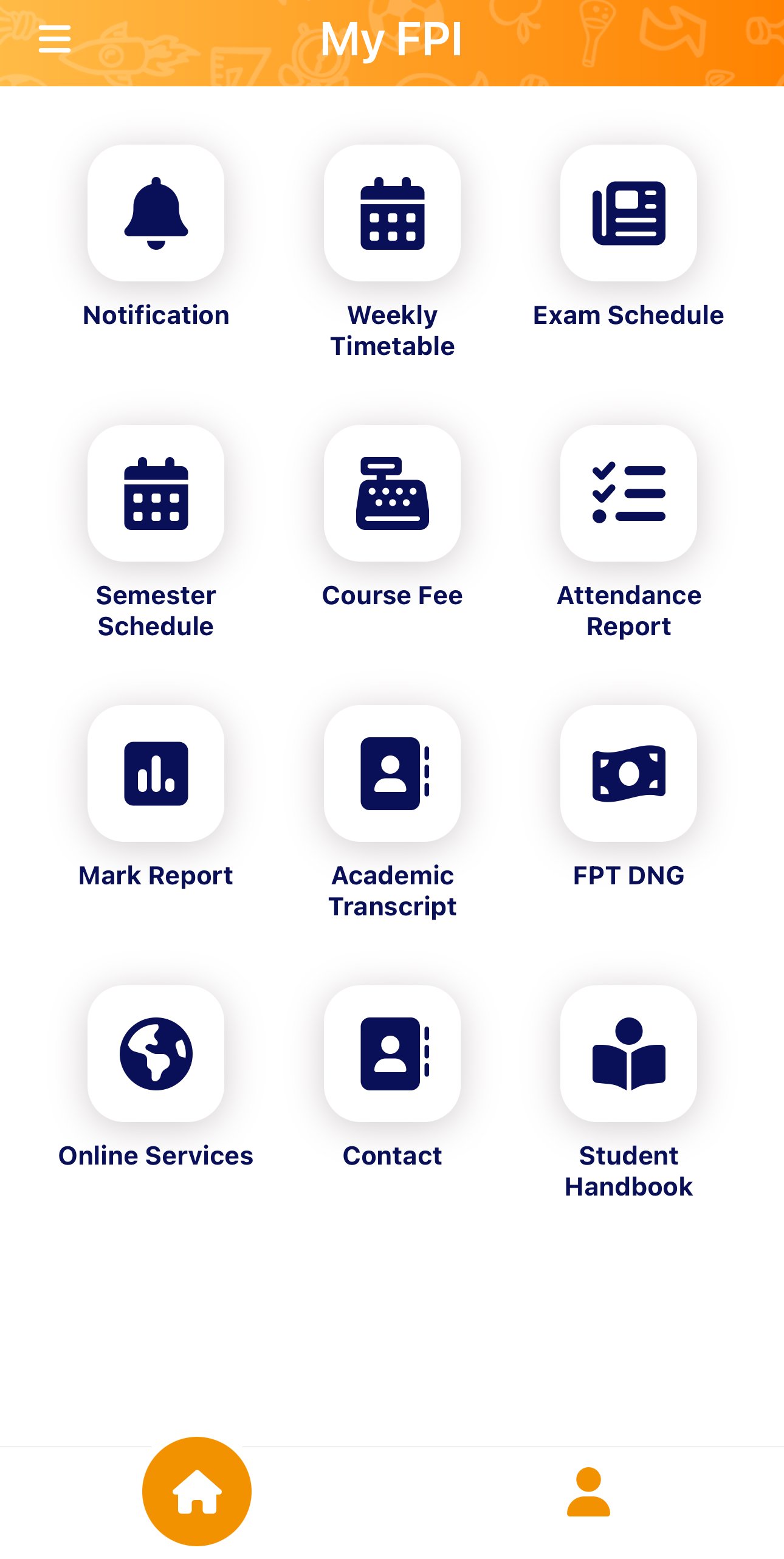Switch to the profile tab
Image resolution: width=784 pixels, height=1559 pixels.
(588, 1492)
